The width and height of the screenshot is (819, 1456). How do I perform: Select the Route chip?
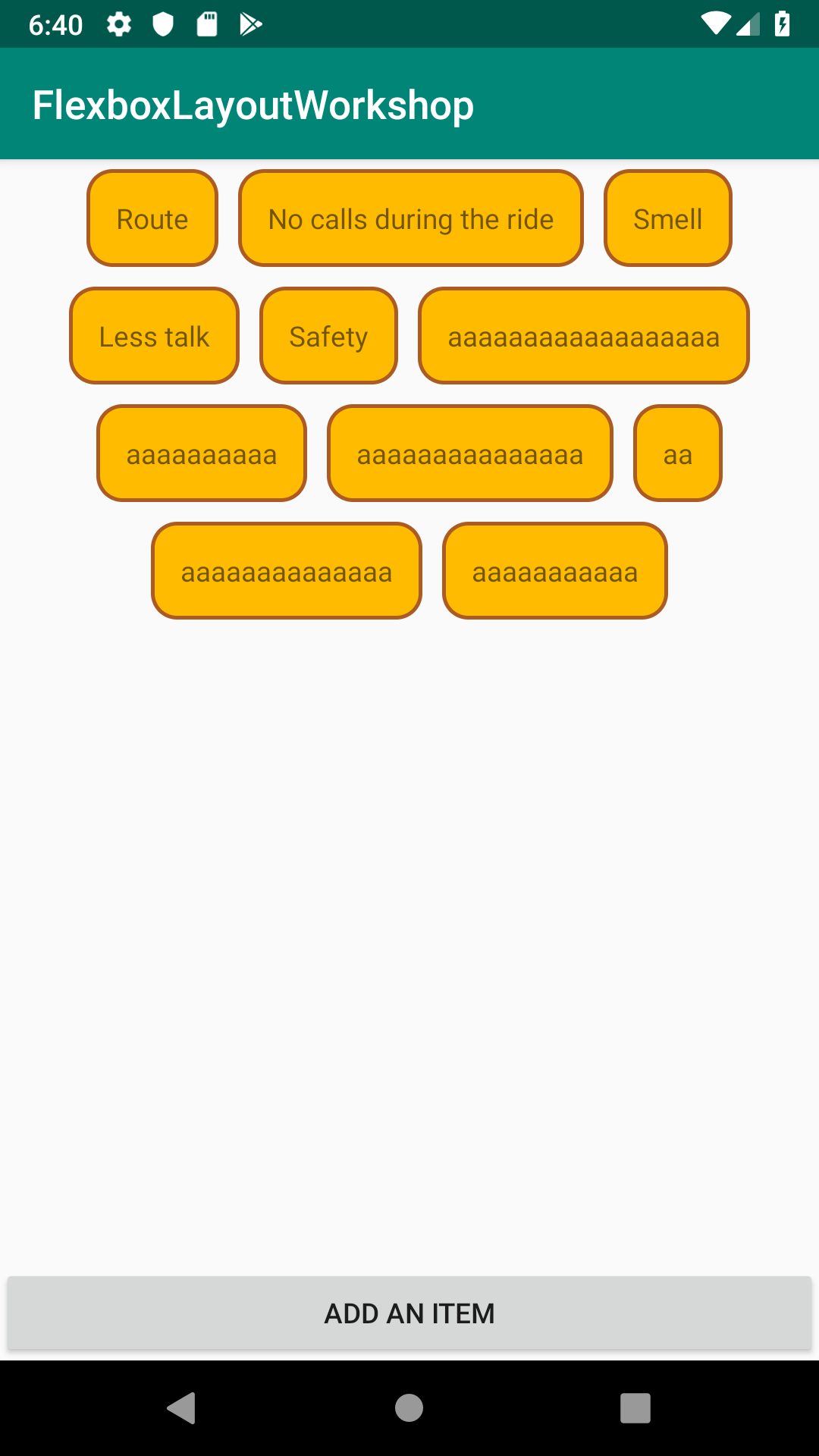point(152,219)
